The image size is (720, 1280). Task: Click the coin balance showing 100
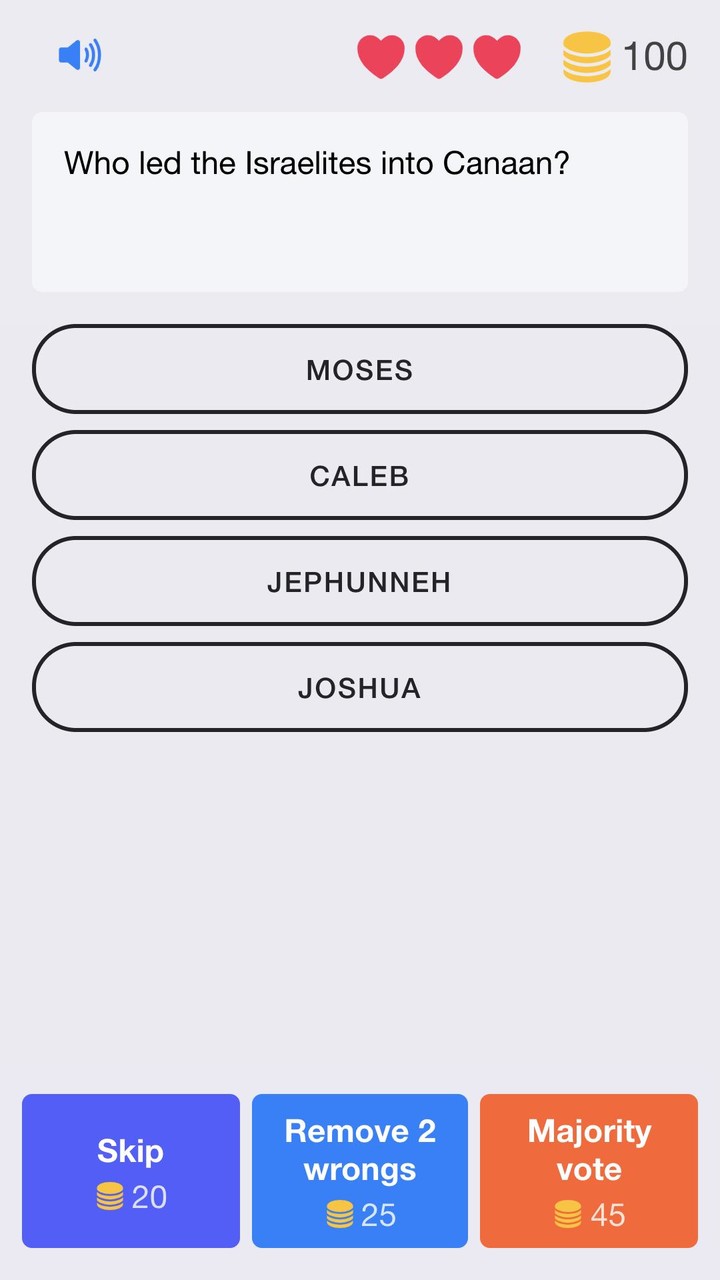coord(655,56)
